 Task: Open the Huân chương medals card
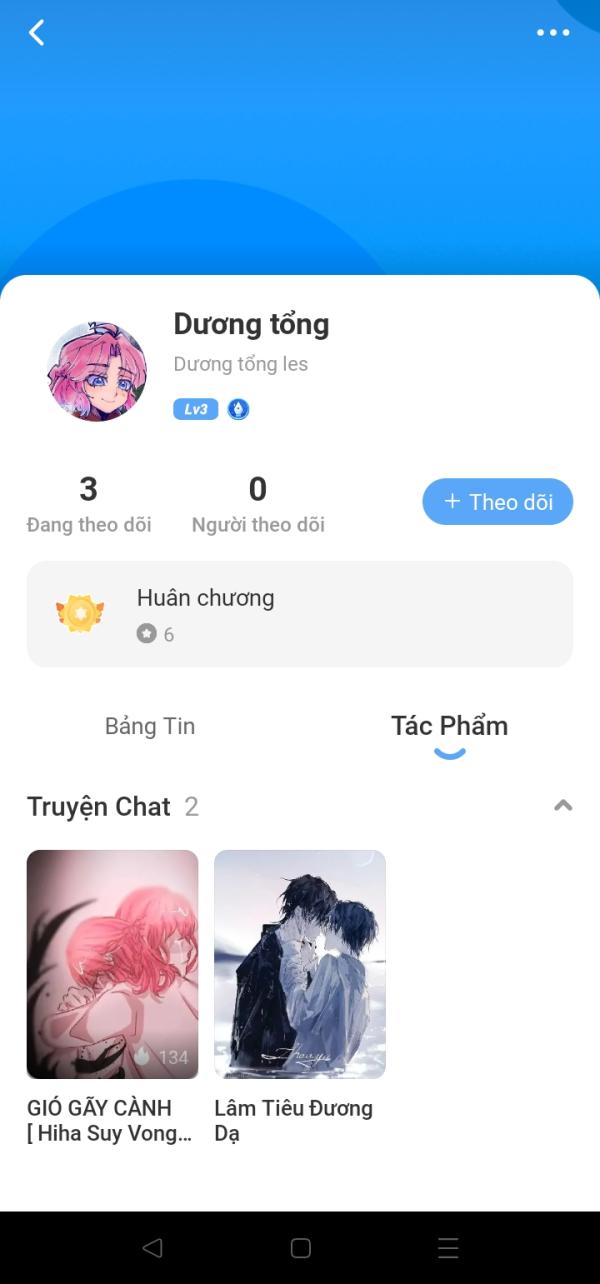click(x=300, y=614)
